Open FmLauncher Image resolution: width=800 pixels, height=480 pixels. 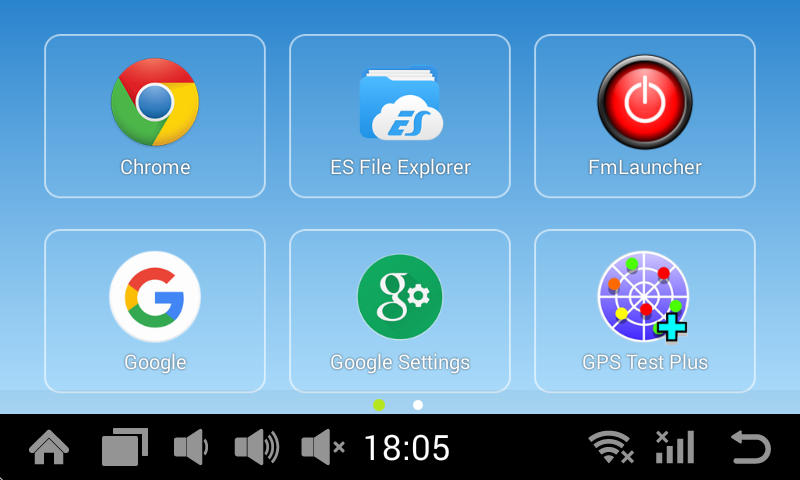tap(645, 116)
